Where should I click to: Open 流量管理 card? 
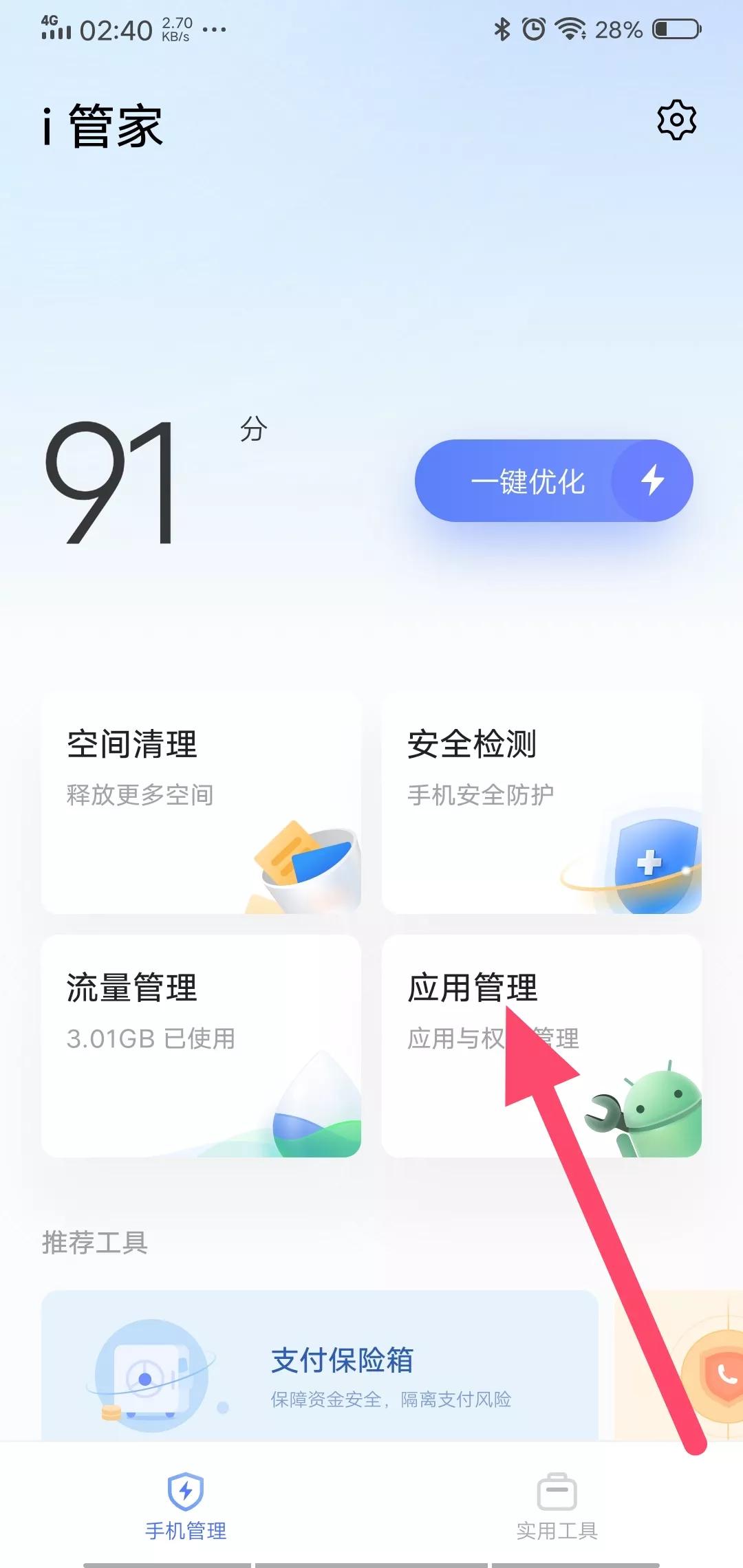coord(201,1045)
